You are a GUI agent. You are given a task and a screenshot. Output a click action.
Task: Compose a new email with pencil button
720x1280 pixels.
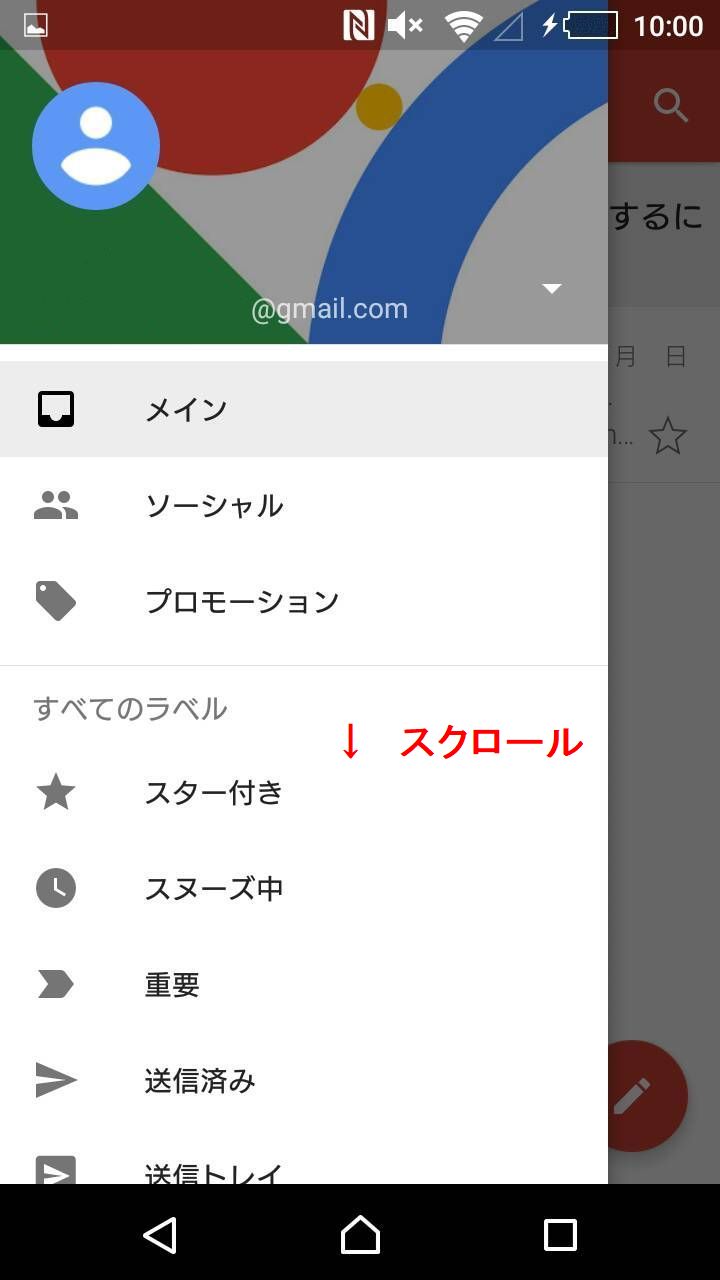click(632, 1096)
